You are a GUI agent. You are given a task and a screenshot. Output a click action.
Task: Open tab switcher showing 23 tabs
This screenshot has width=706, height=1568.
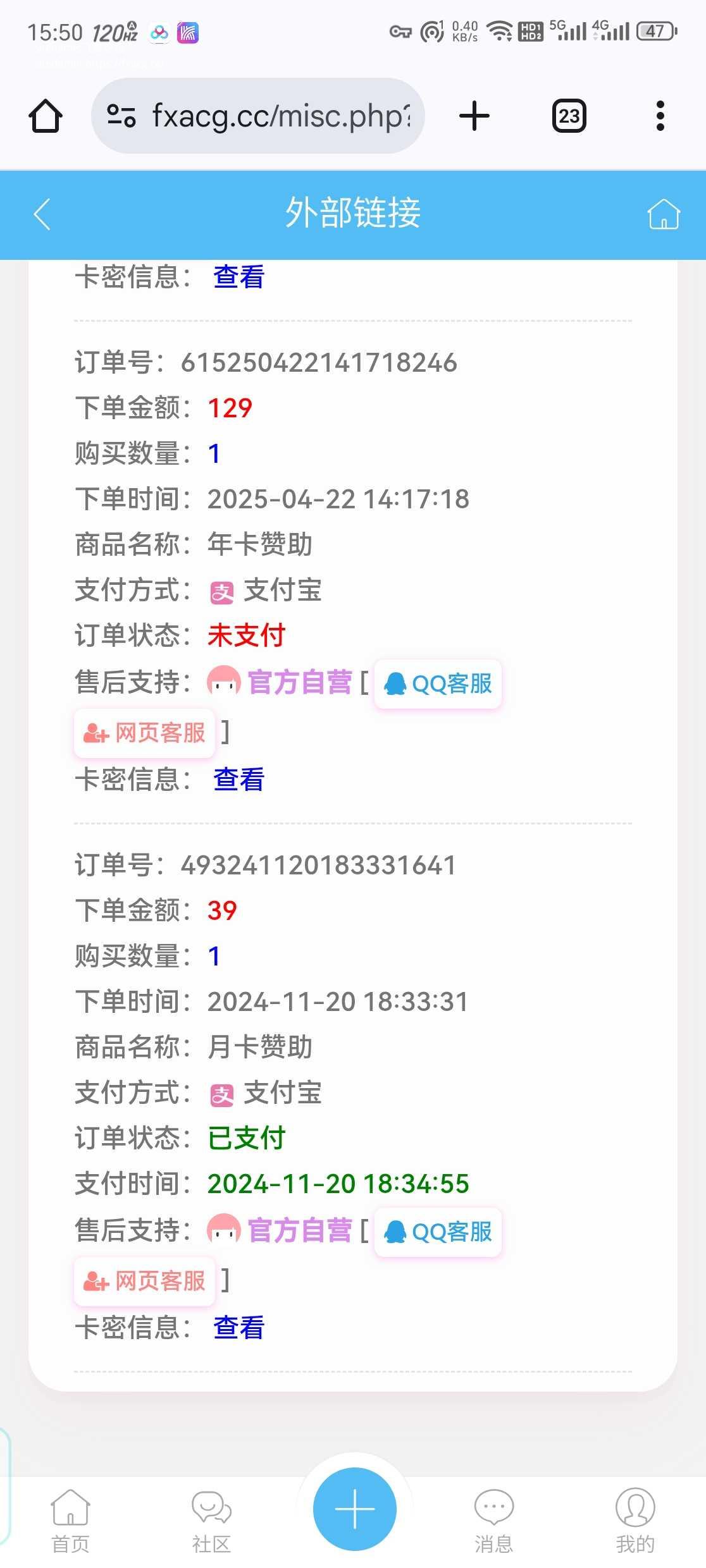point(569,116)
